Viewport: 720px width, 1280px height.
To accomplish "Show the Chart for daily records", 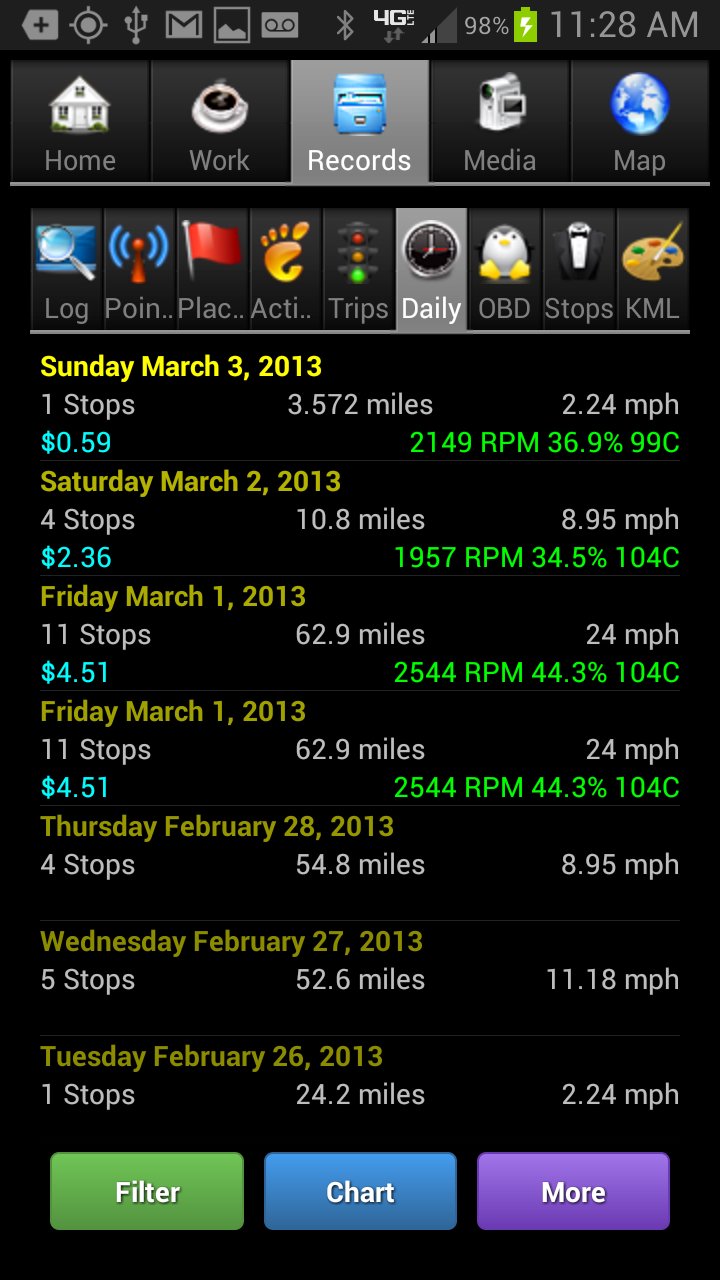I will 360,1191.
